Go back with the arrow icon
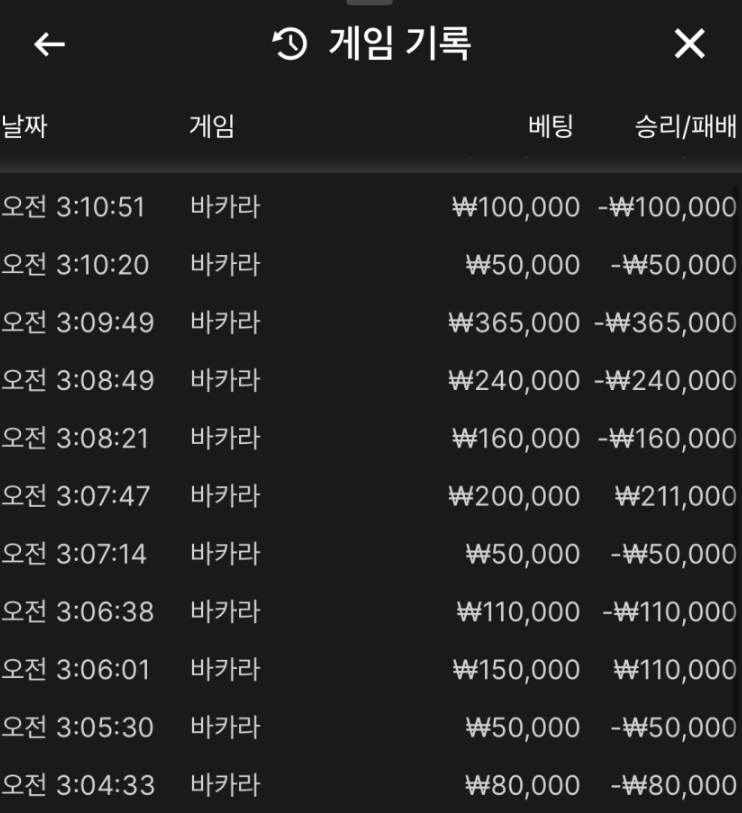This screenshot has height=813, width=742. tap(49, 44)
